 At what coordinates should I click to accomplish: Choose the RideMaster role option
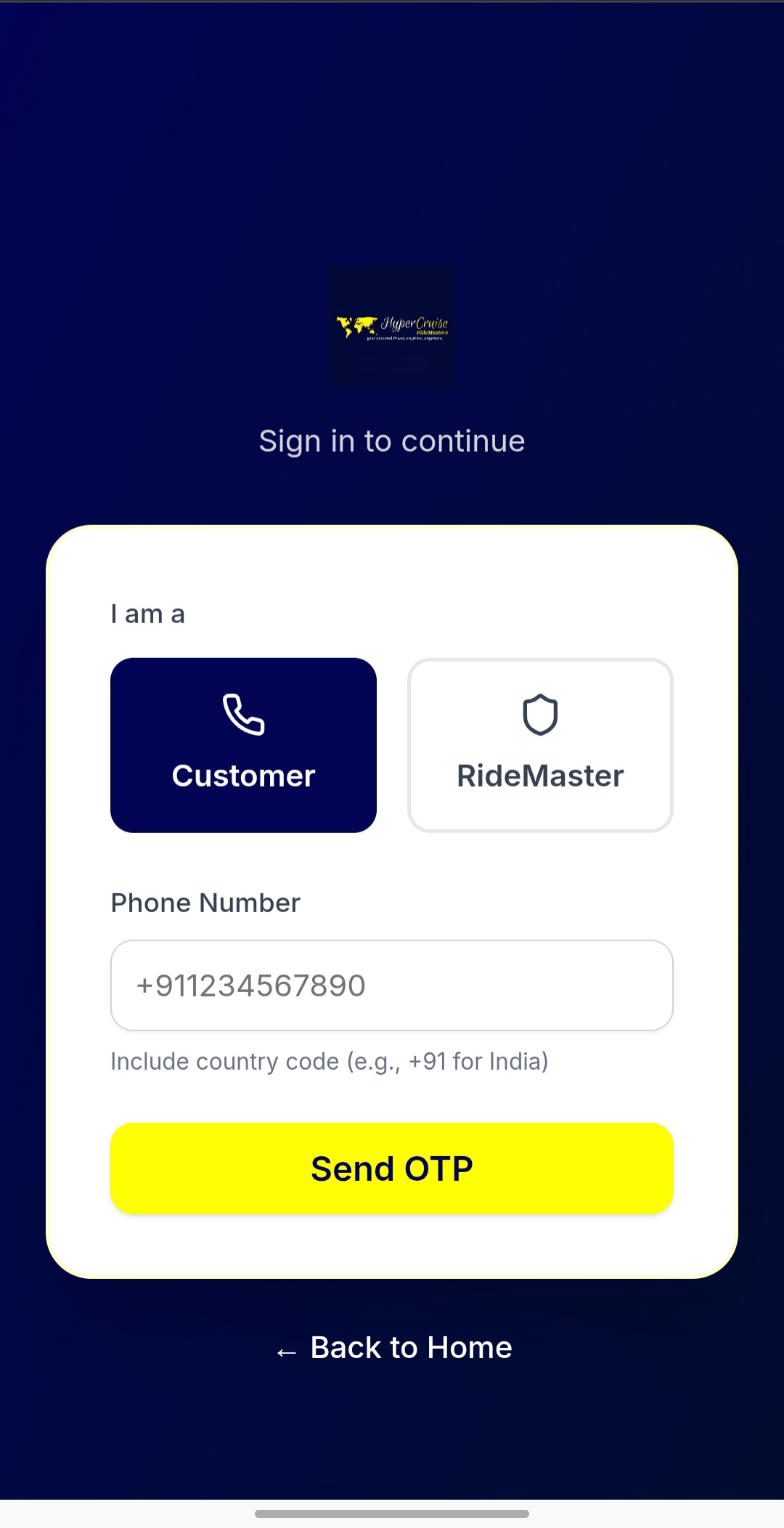(540, 745)
